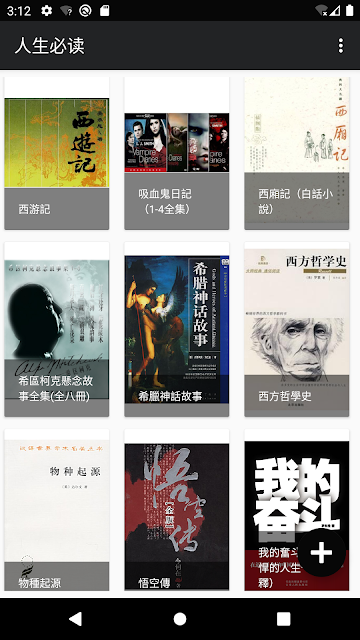View the book 希臘神話故事
This screenshot has height=640, width=360.
click(177, 329)
